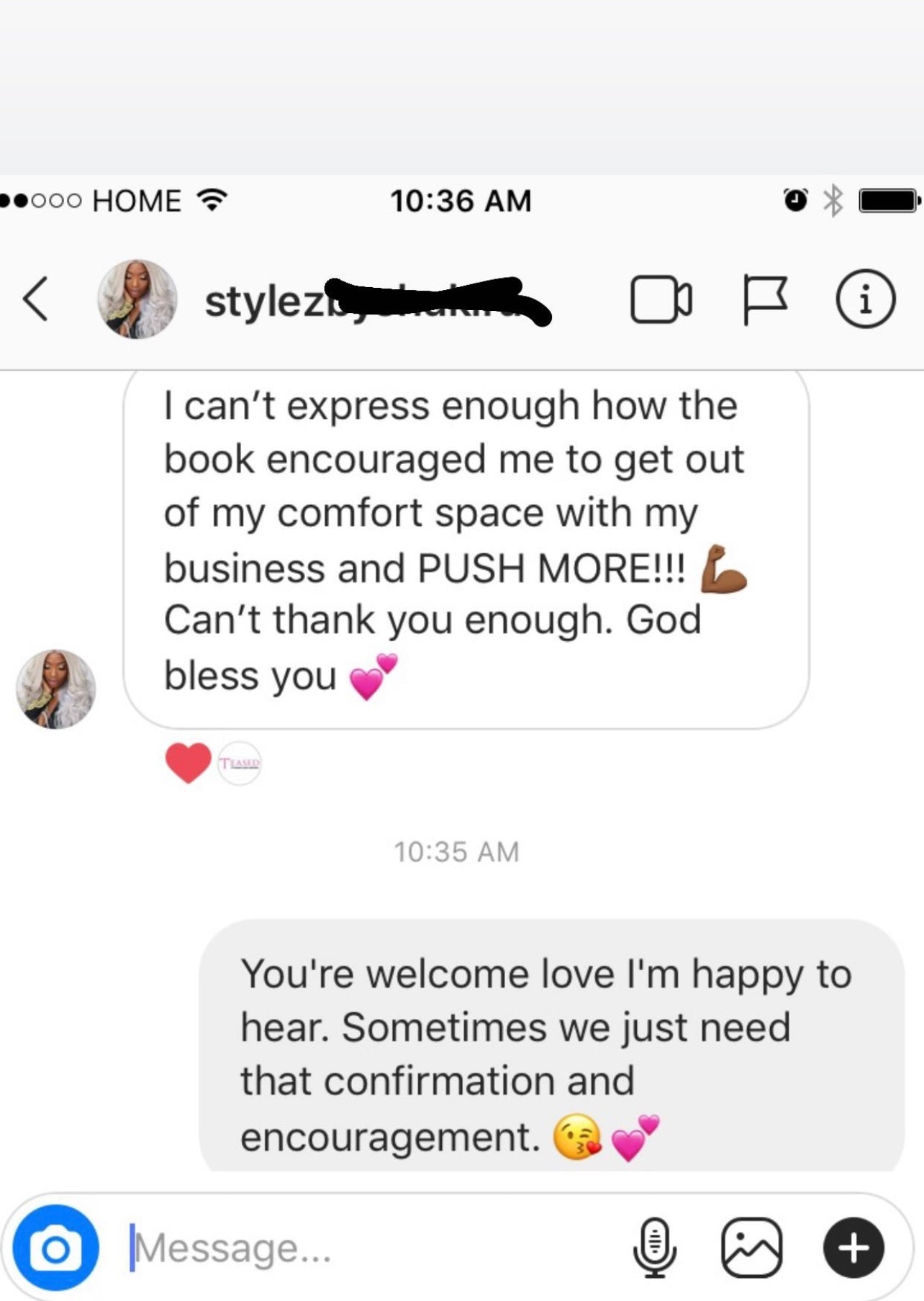Focus the Message text field
Screen dimensions: 924x1301
(360, 1248)
